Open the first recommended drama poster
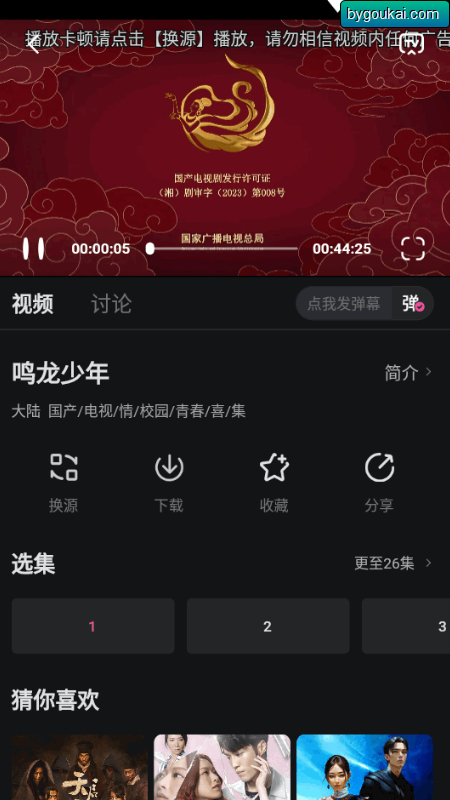 80,767
